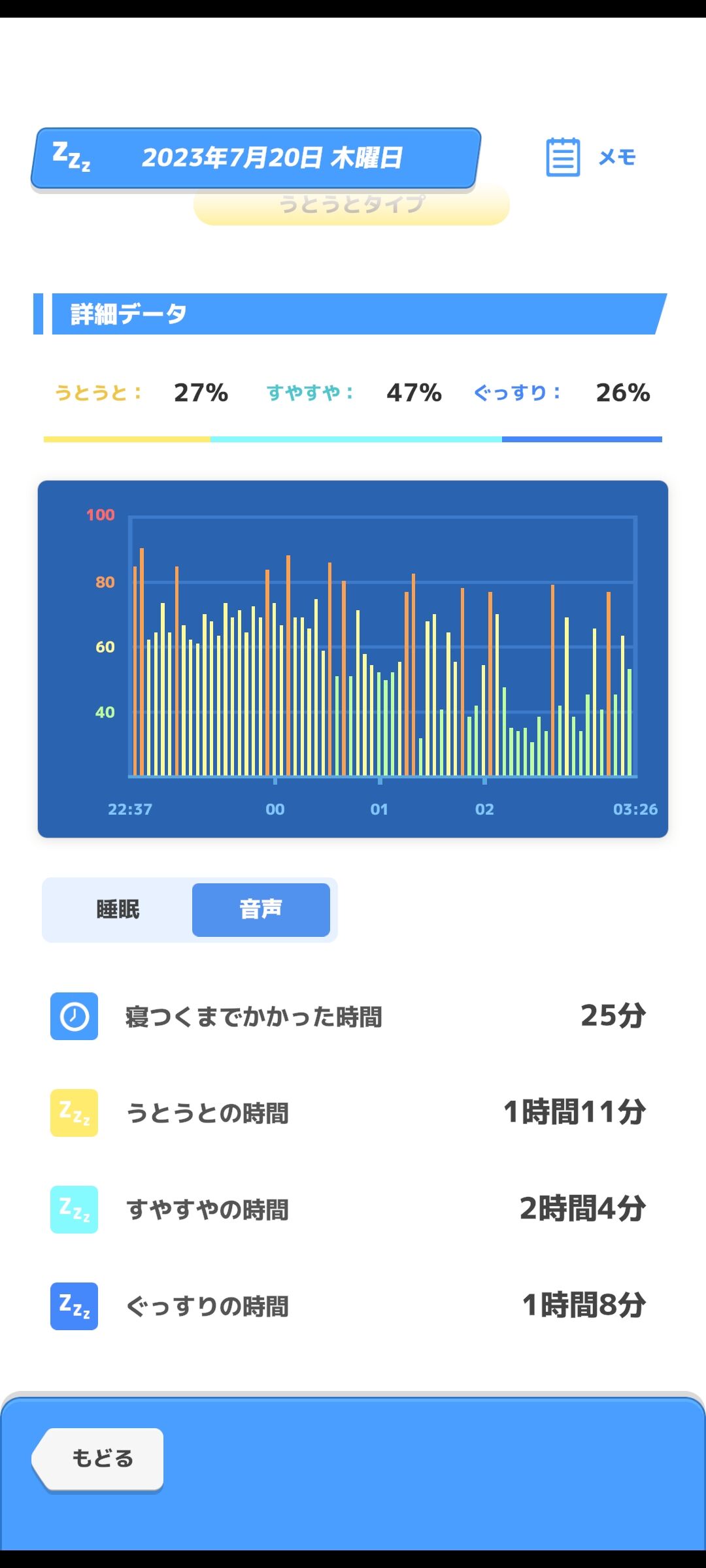The width and height of the screenshot is (706, 1568).
Task: Switch to the 睡眠 tab
Action: point(118,909)
